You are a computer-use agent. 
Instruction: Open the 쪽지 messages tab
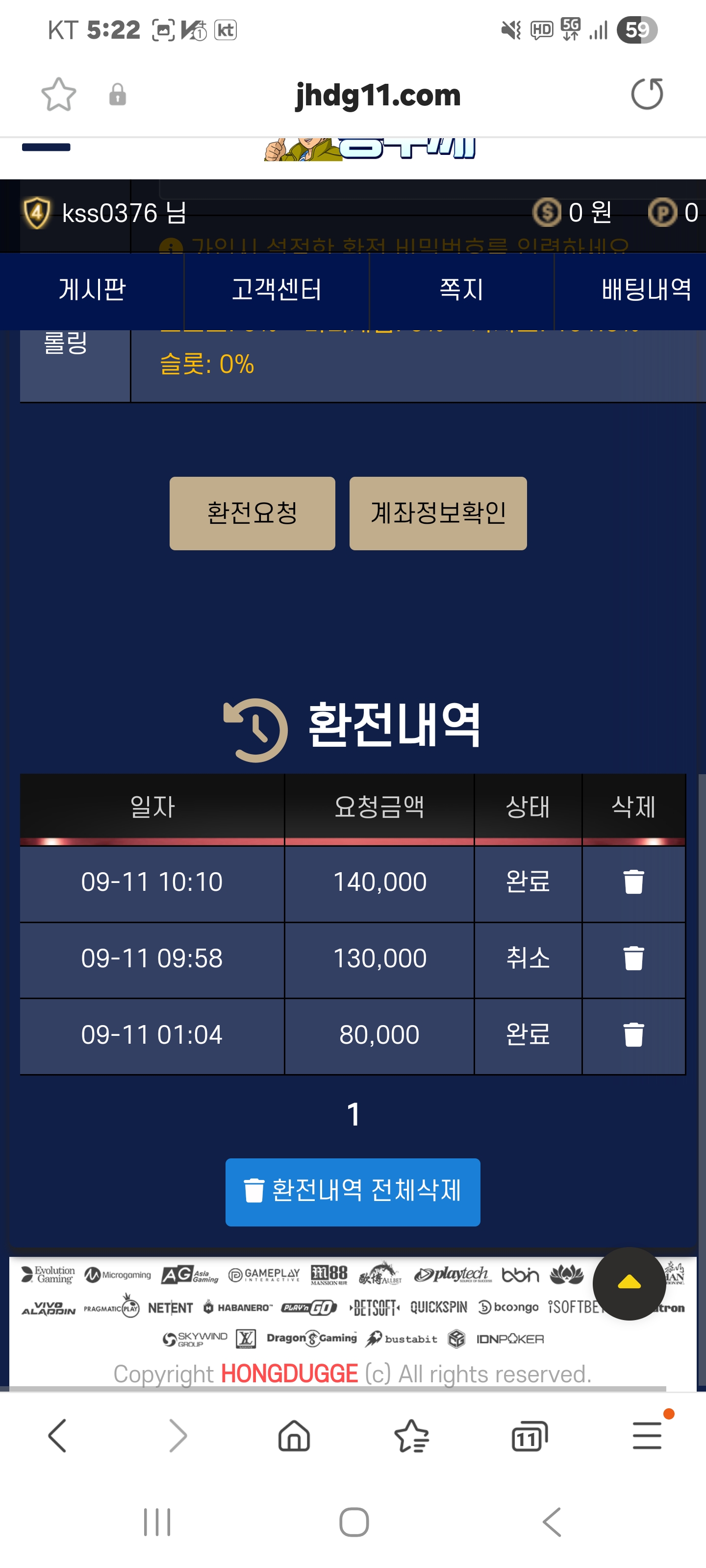click(461, 290)
